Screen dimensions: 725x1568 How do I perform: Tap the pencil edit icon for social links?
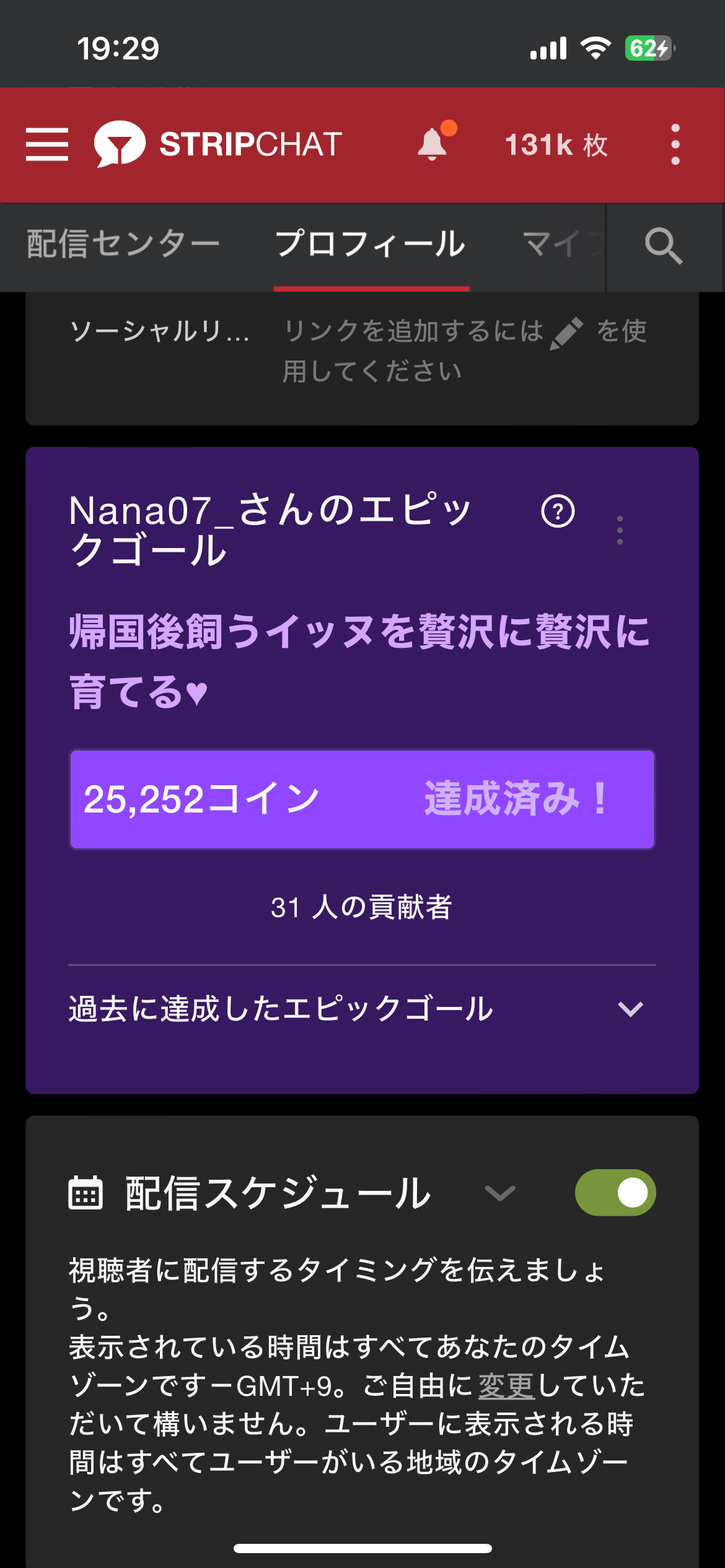[567, 333]
